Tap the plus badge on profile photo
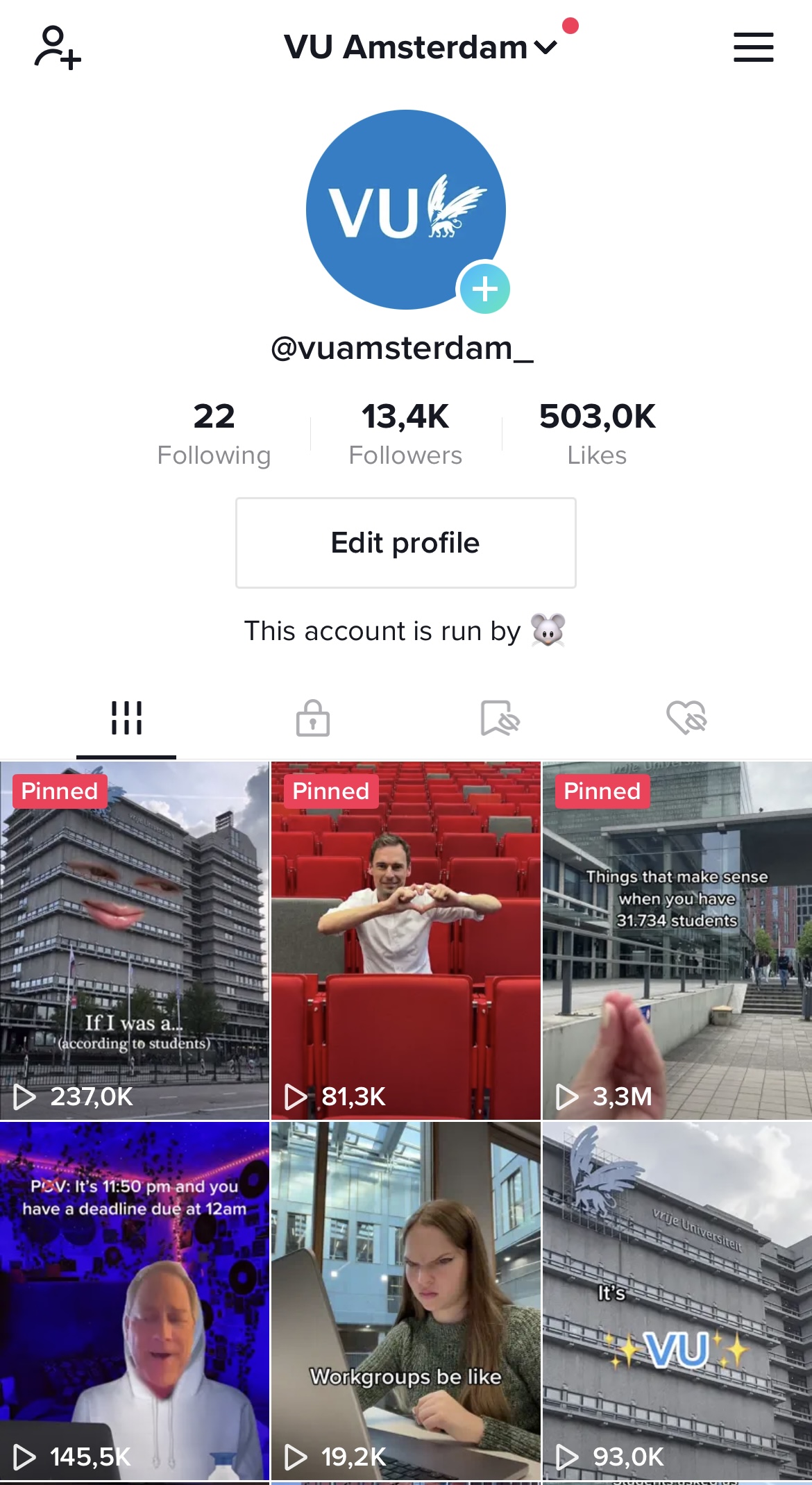The height and width of the screenshot is (1485, 812). click(x=484, y=289)
